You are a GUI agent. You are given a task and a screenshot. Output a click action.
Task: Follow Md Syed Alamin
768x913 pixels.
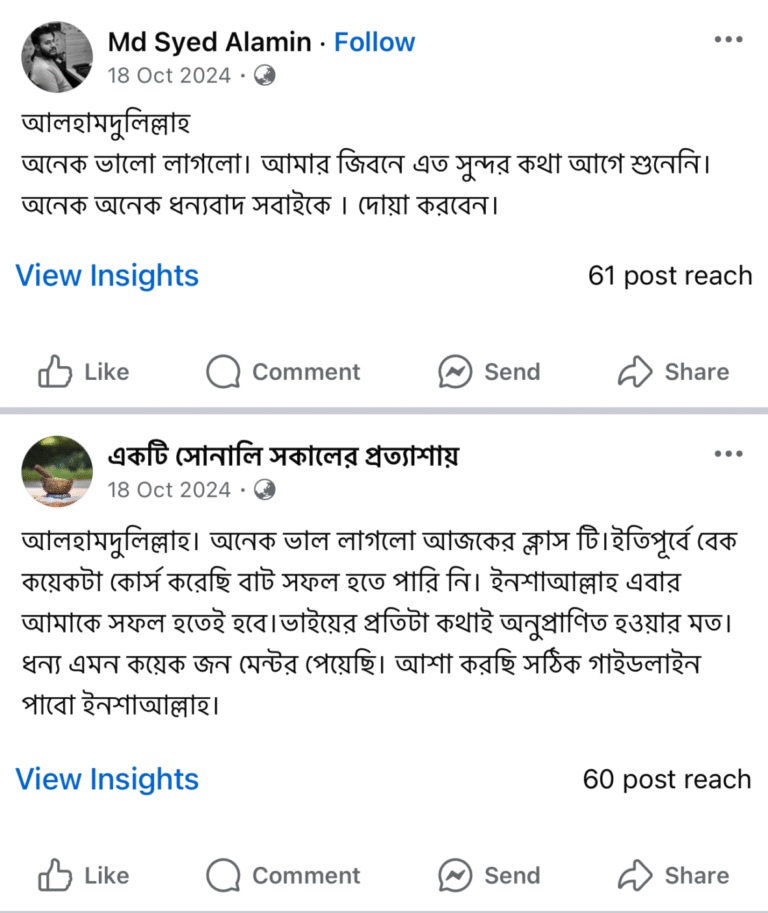374,43
